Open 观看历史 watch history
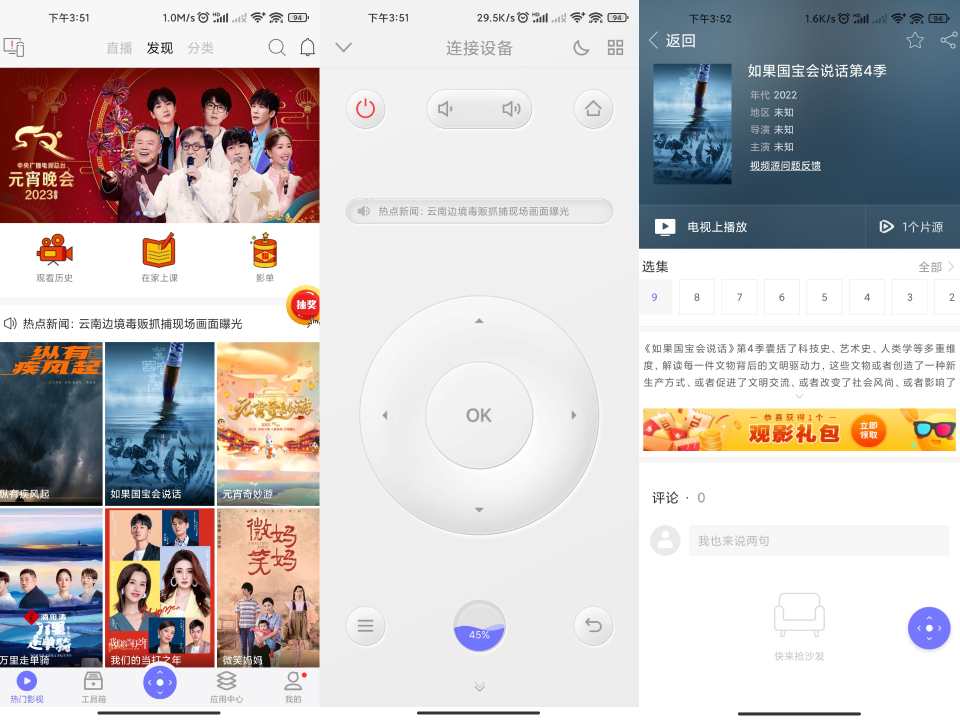The image size is (960, 720). 55,258
